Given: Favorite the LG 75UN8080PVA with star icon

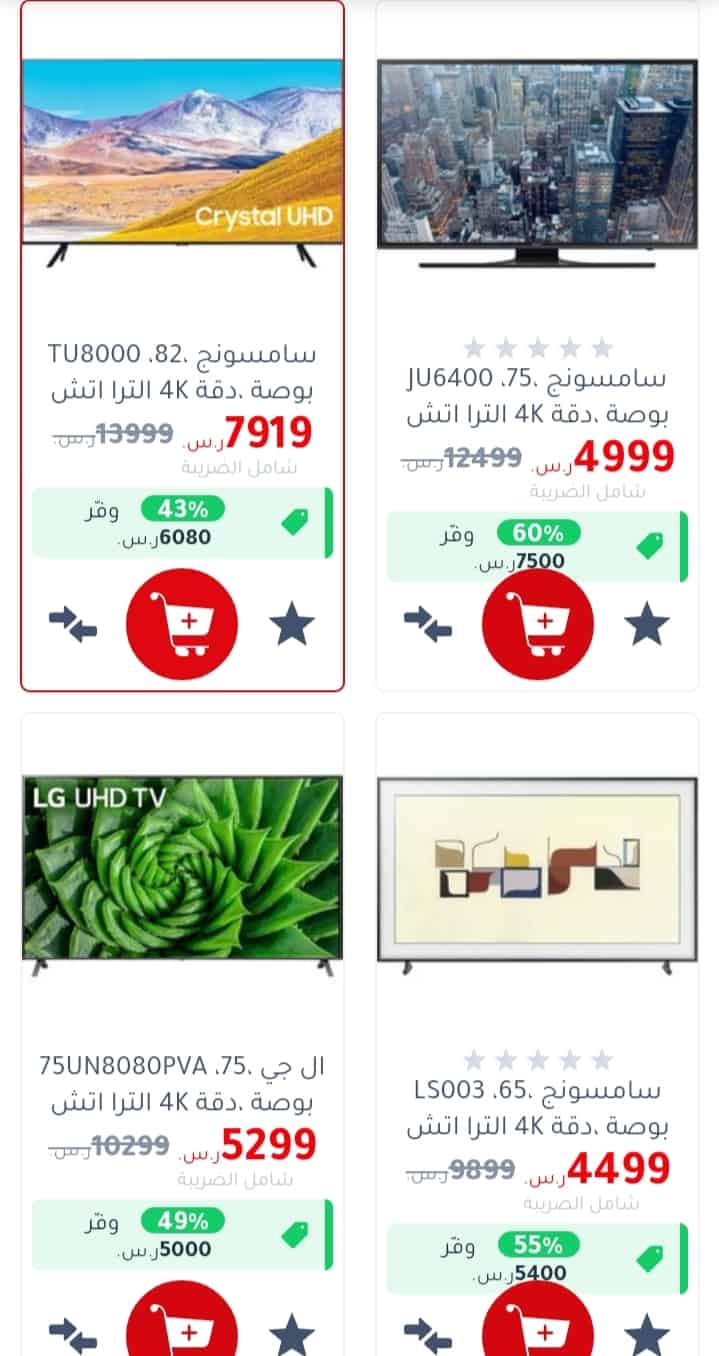Looking at the screenshot, I should (x=292, y=1335).
